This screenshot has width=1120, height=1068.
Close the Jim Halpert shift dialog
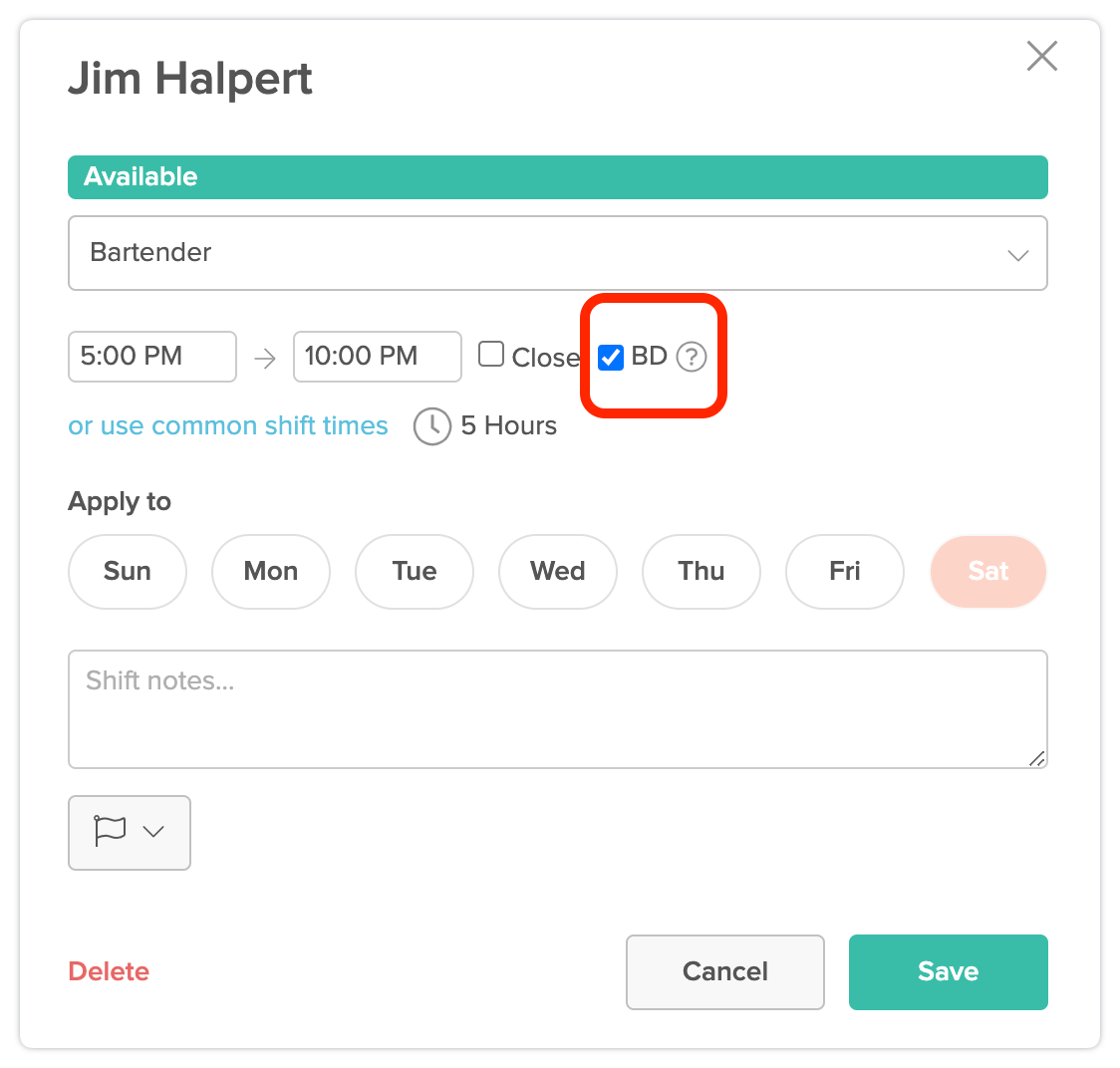(1041, 57)
